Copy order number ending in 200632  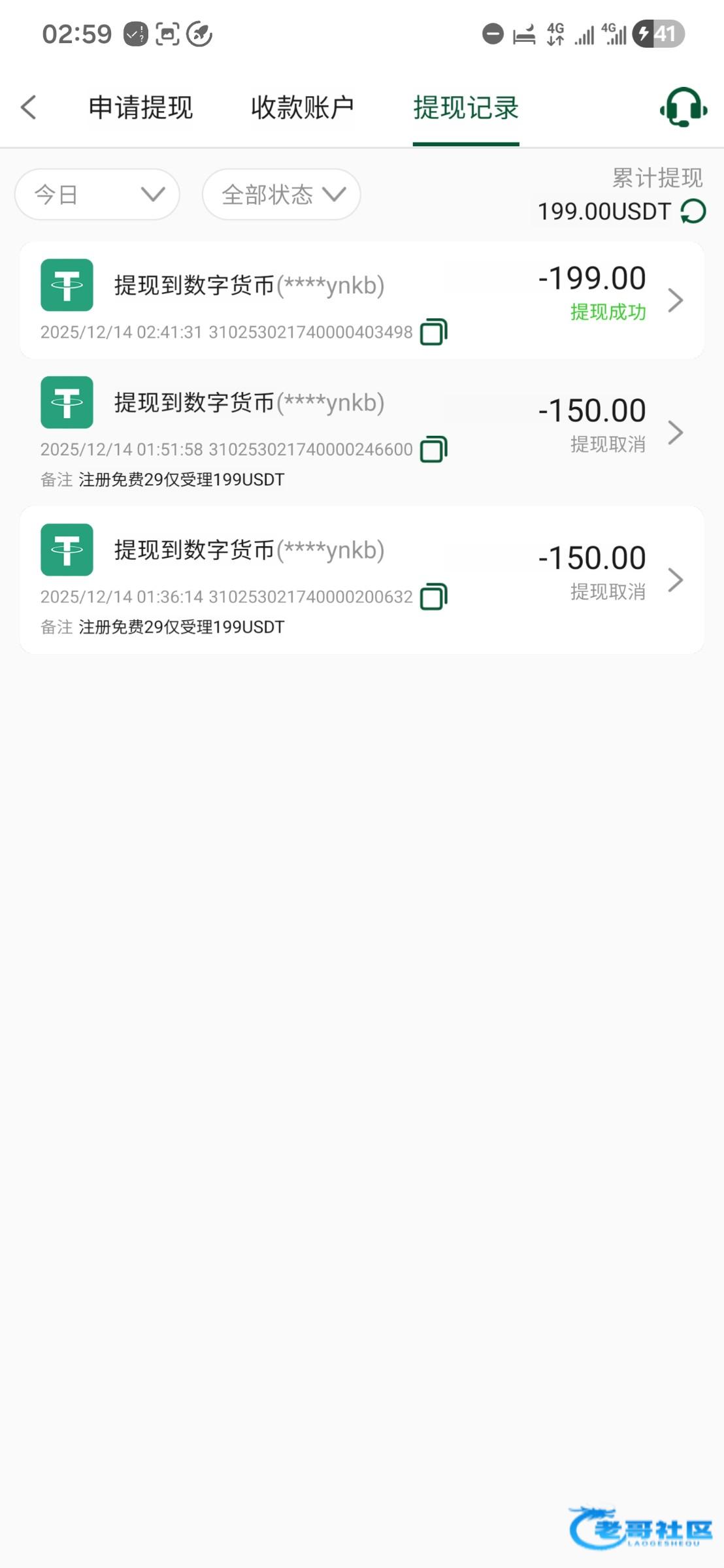point(433,596)
